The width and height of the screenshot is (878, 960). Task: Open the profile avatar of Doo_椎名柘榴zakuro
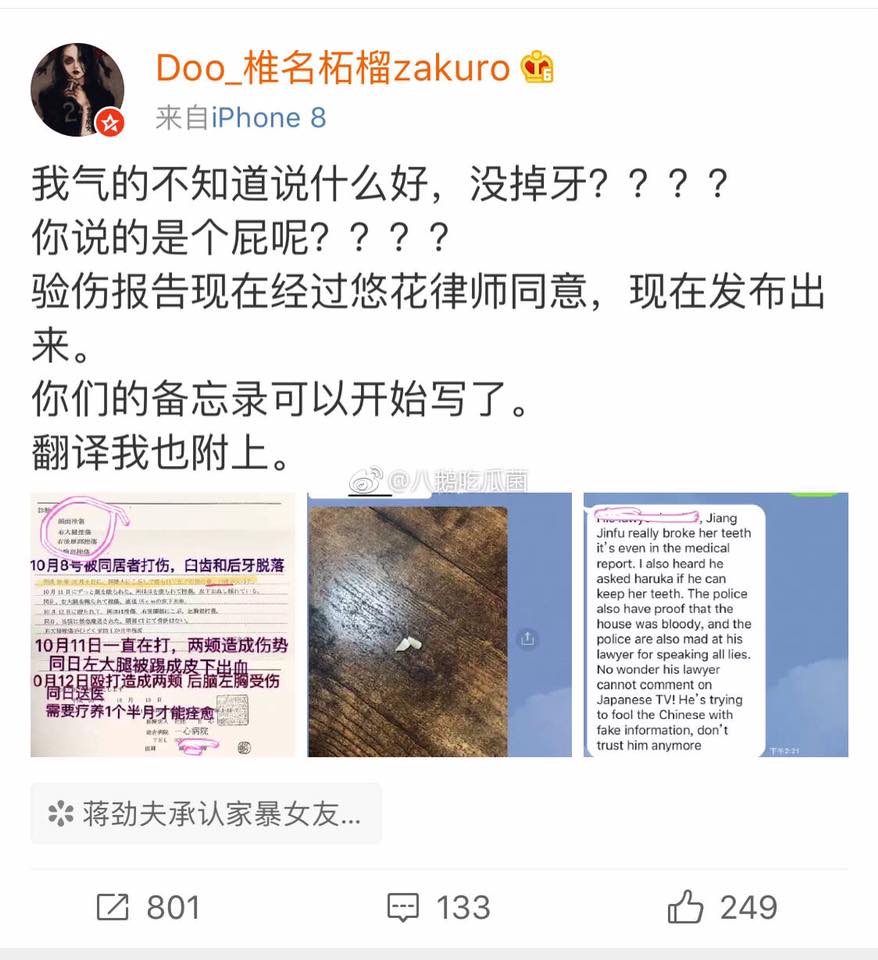78,90
